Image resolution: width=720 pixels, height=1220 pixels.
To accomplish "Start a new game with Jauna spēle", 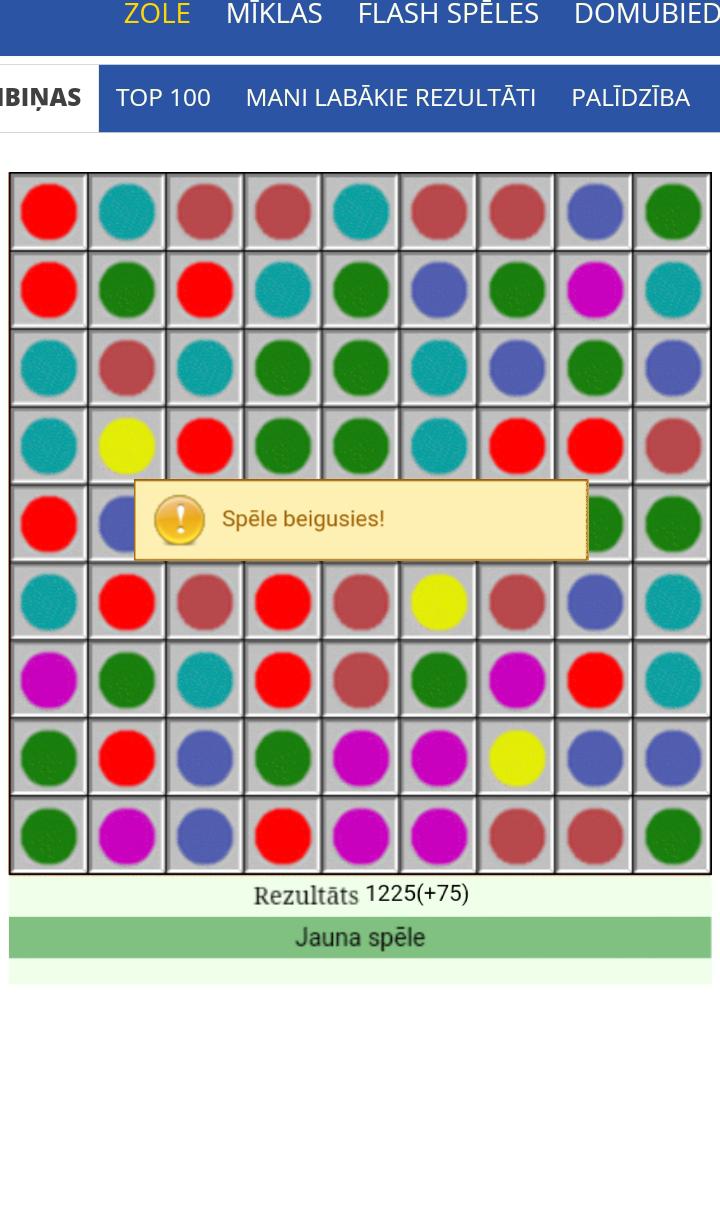I will [x=360, y=938].
